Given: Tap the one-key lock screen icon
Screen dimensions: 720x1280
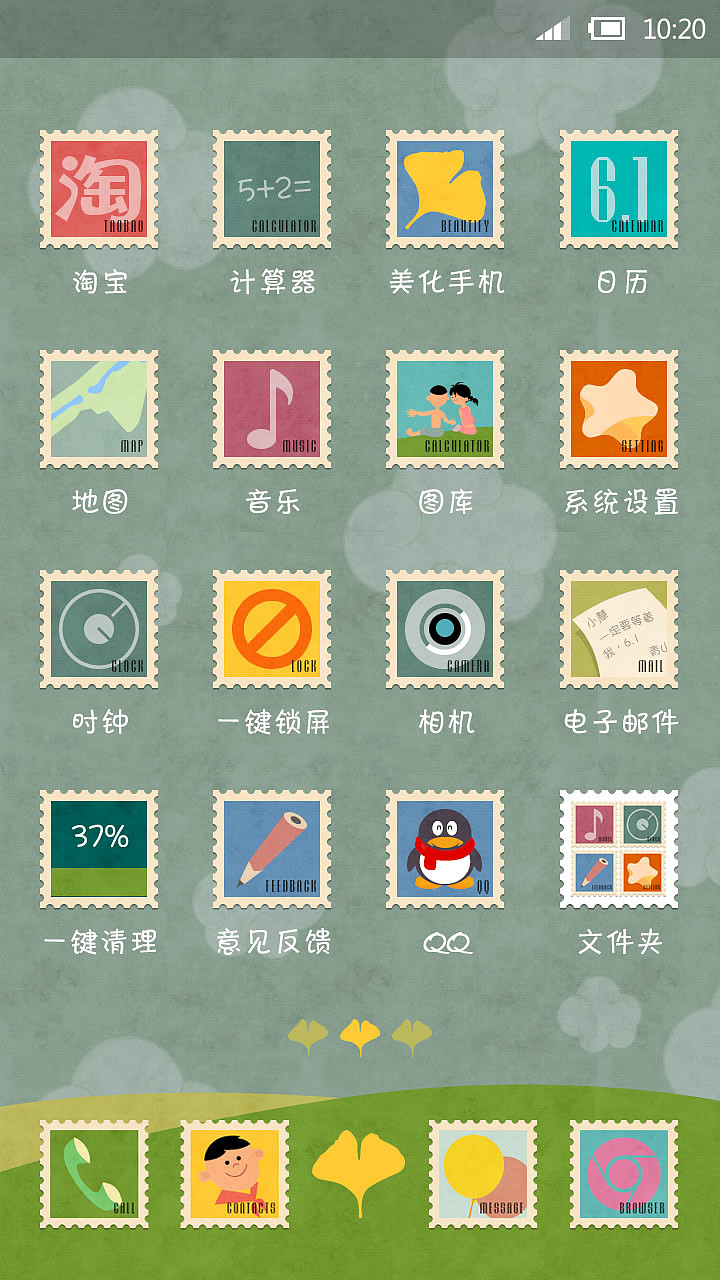Looking at the screenshot, I should point(271,630).
